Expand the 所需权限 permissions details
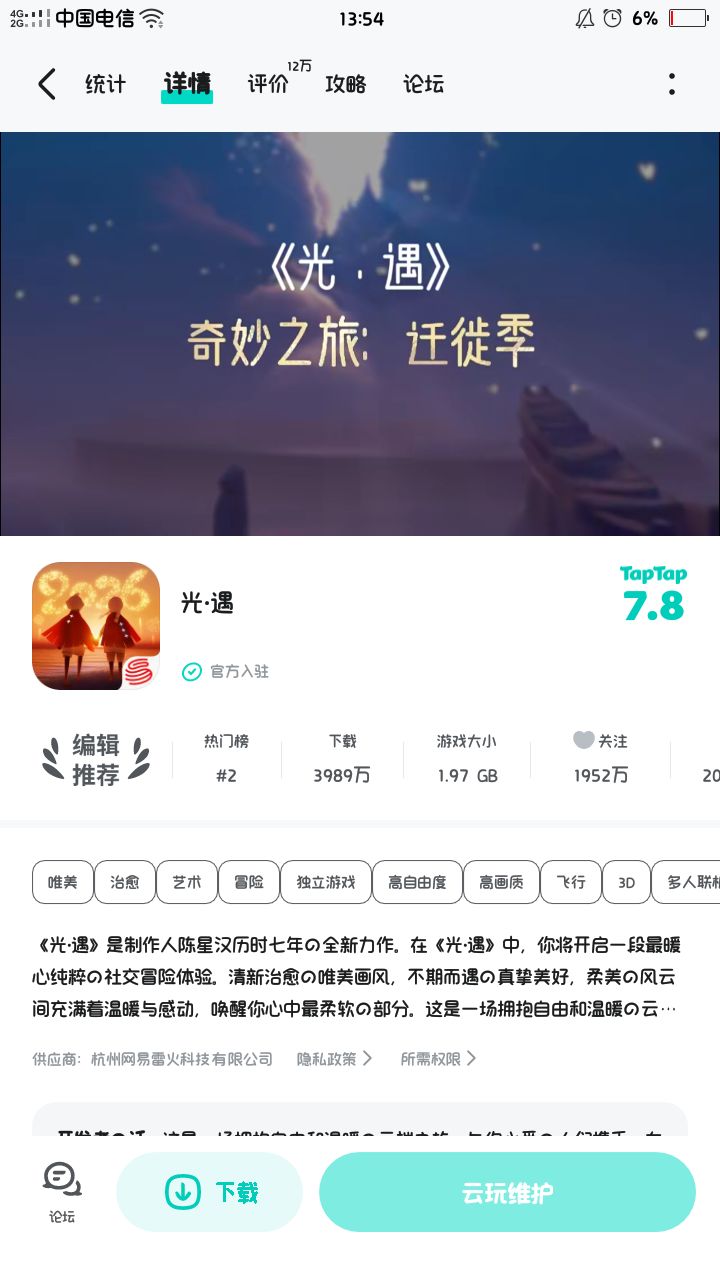720x1280 pixels. point(439,1059)
